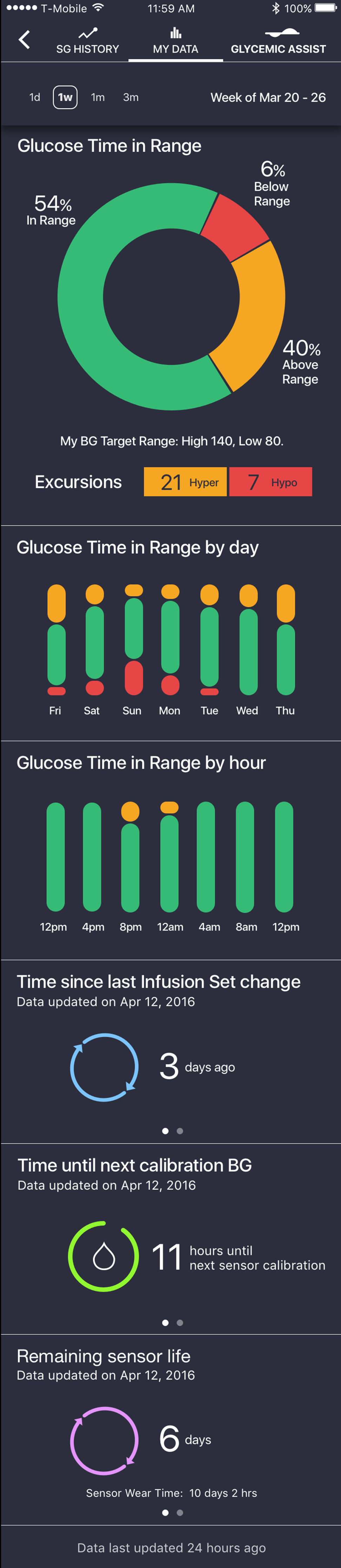Open the 21 Hyper excursions

pyautogui.click(x=186, y=482)
